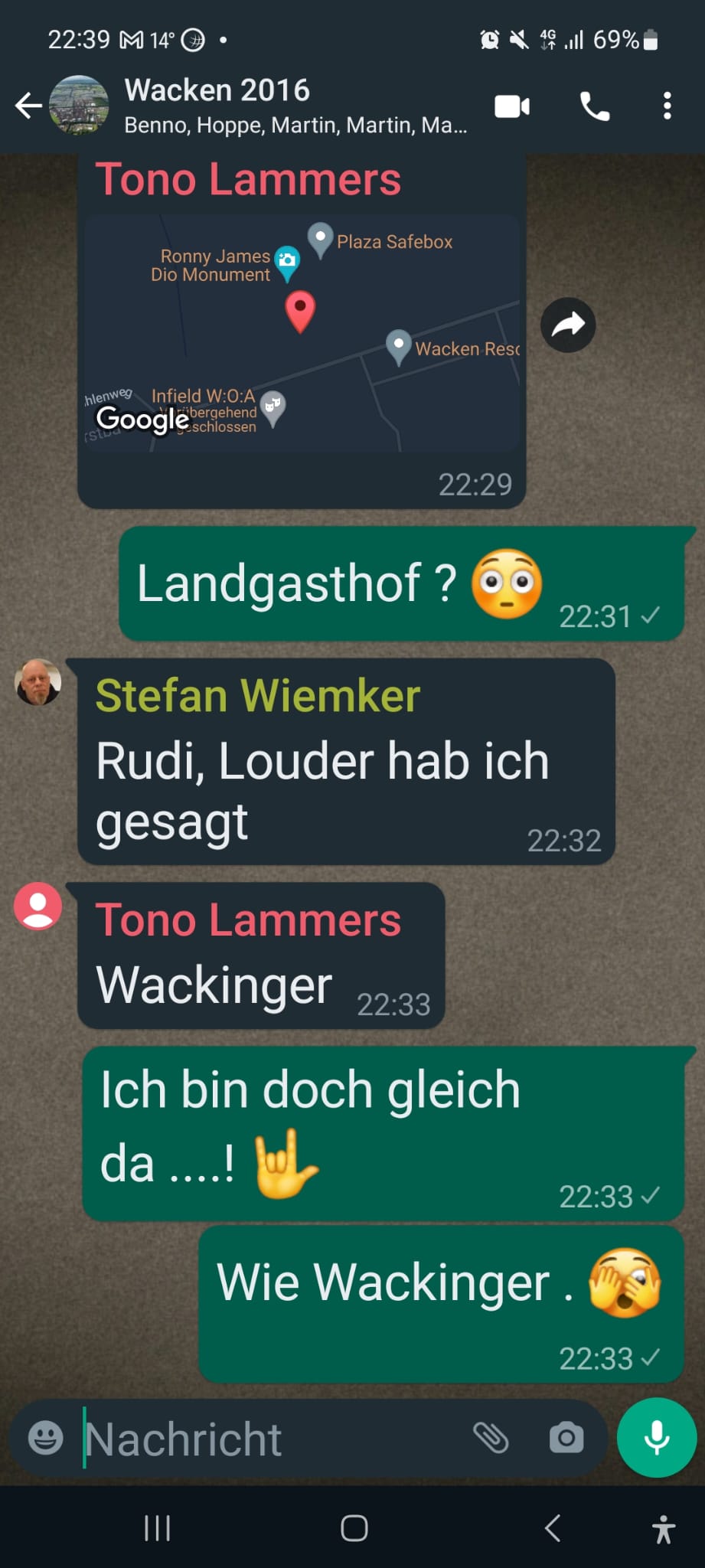Tap Tono Lammers' avatar icon
The width and height of the screenshot is (705, 1568).
38,906
